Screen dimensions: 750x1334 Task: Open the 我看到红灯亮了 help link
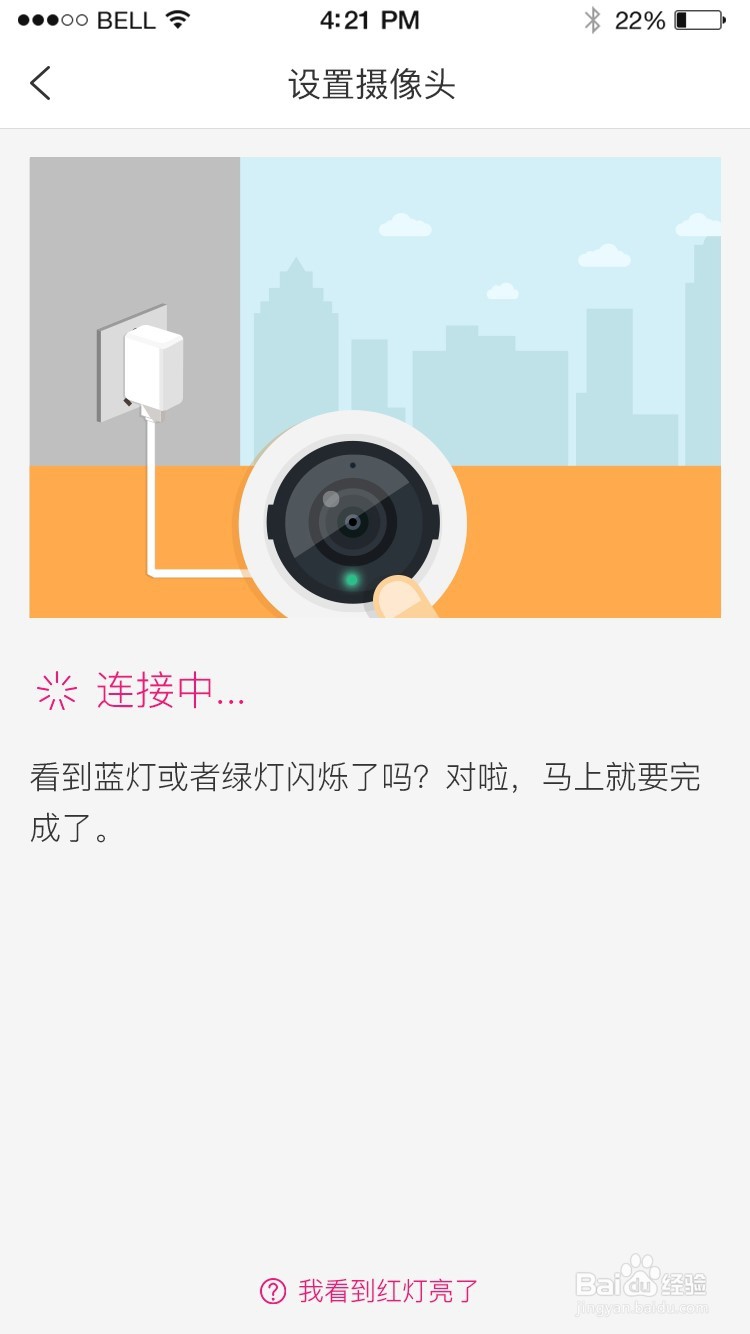click(x=370, y=1291)
